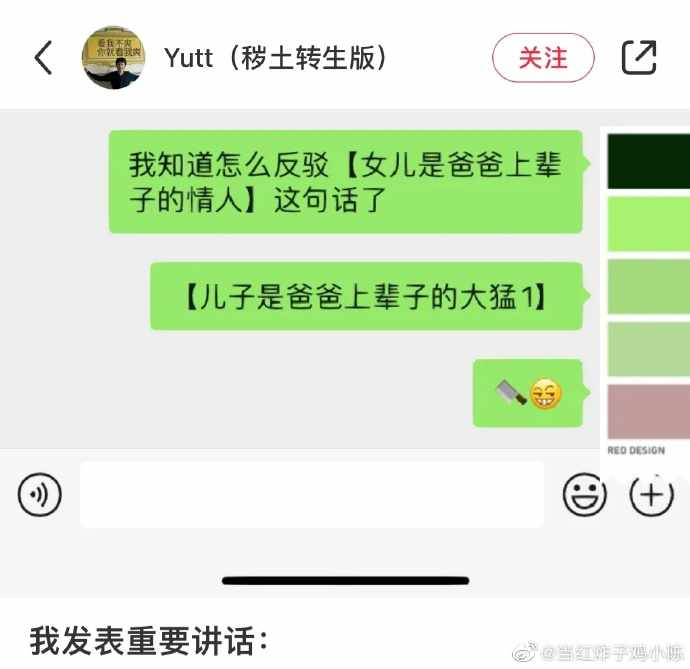Screen dimensions: 690x669
Task: Share this post
Action: point(639,57)
